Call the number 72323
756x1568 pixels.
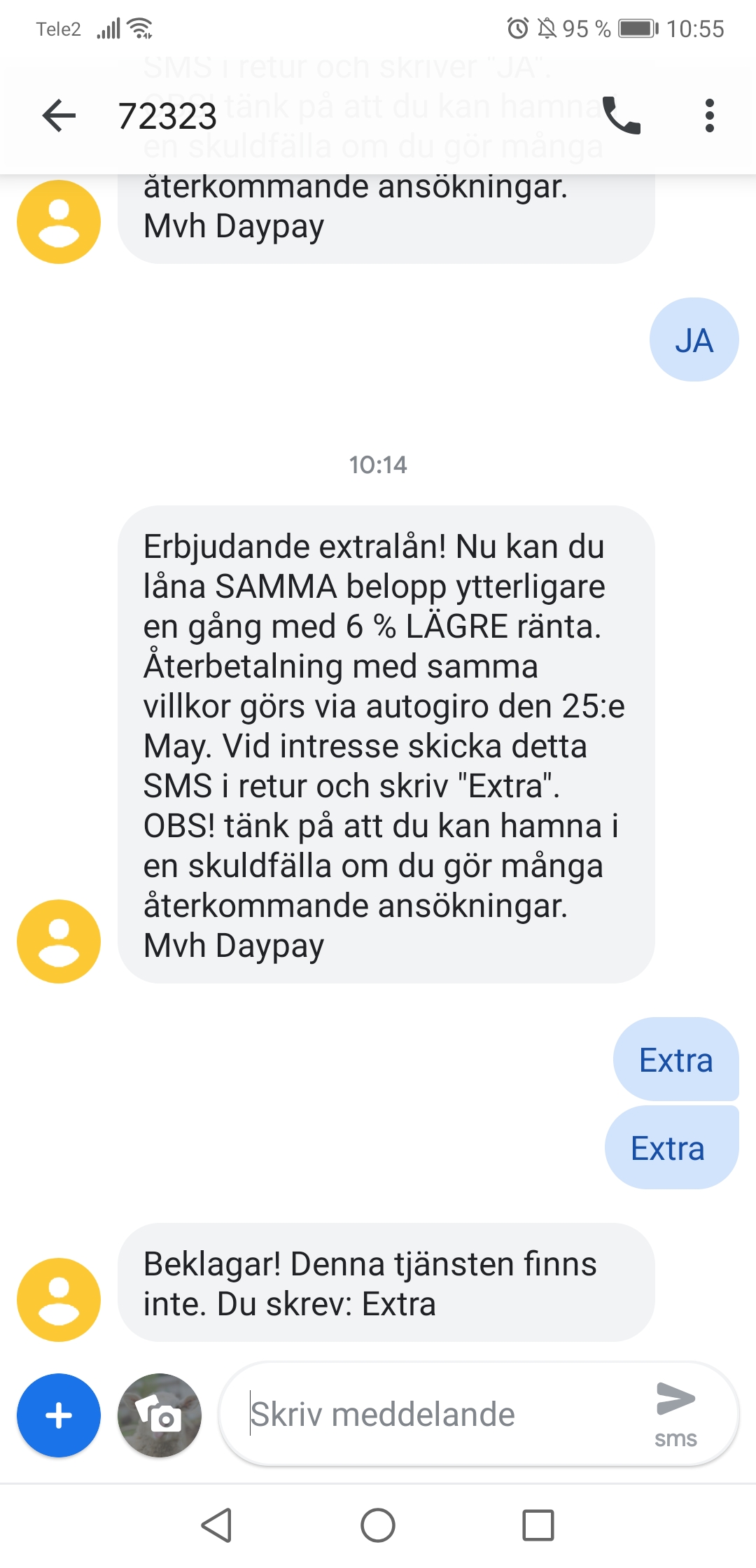[622, 115]
